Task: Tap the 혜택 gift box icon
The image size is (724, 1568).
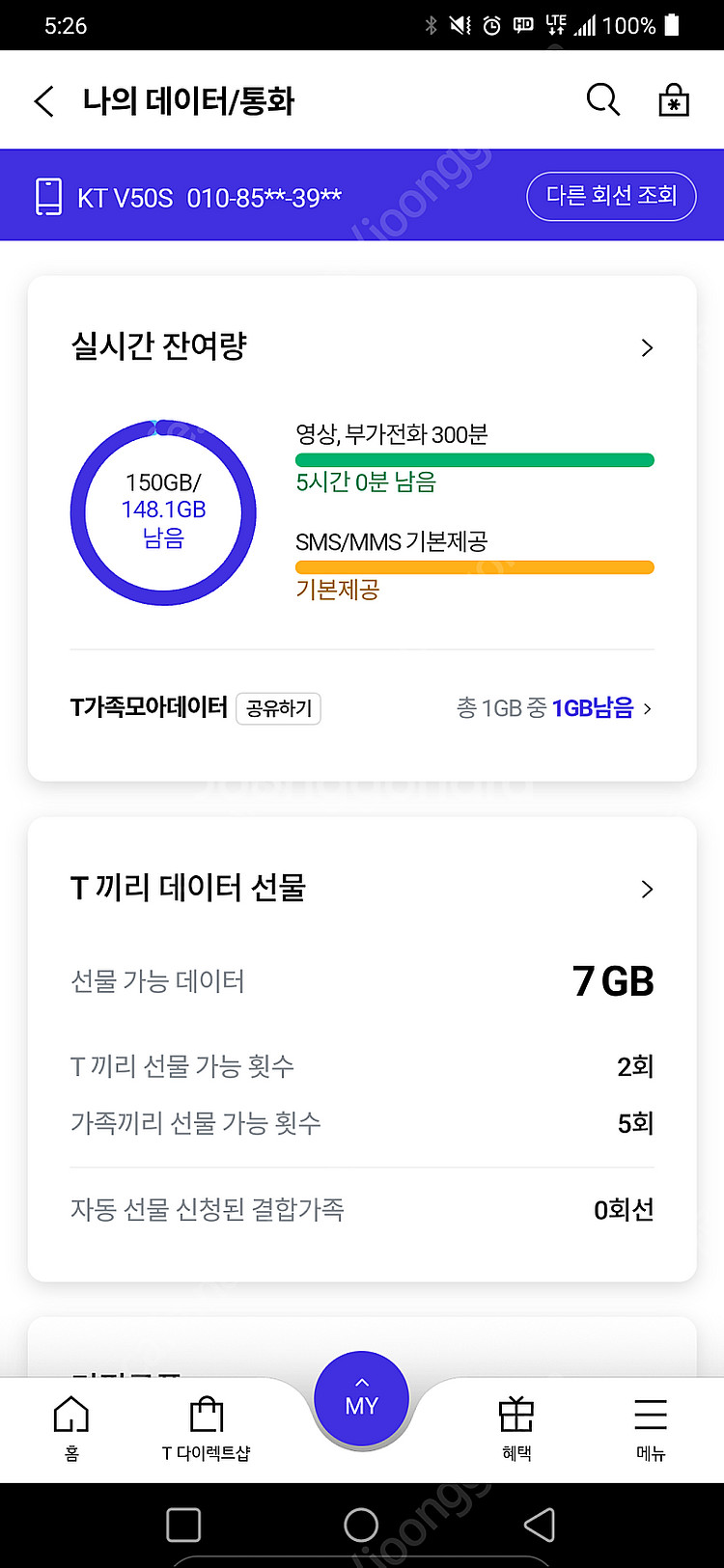Action: pyautogui.click(x=516, y=1415)
